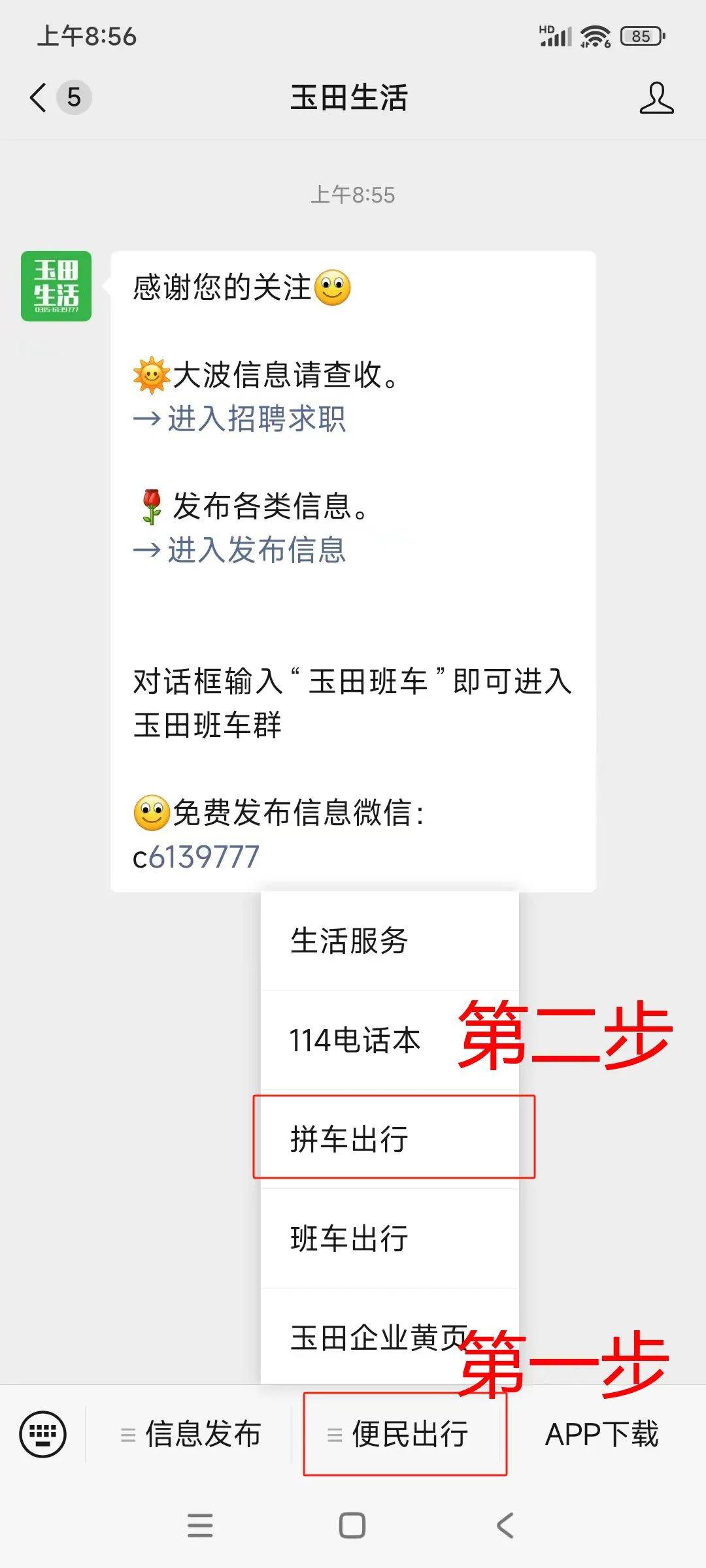
Task: Select 生活服务 from the popup menu
Action: pos(349,941)
